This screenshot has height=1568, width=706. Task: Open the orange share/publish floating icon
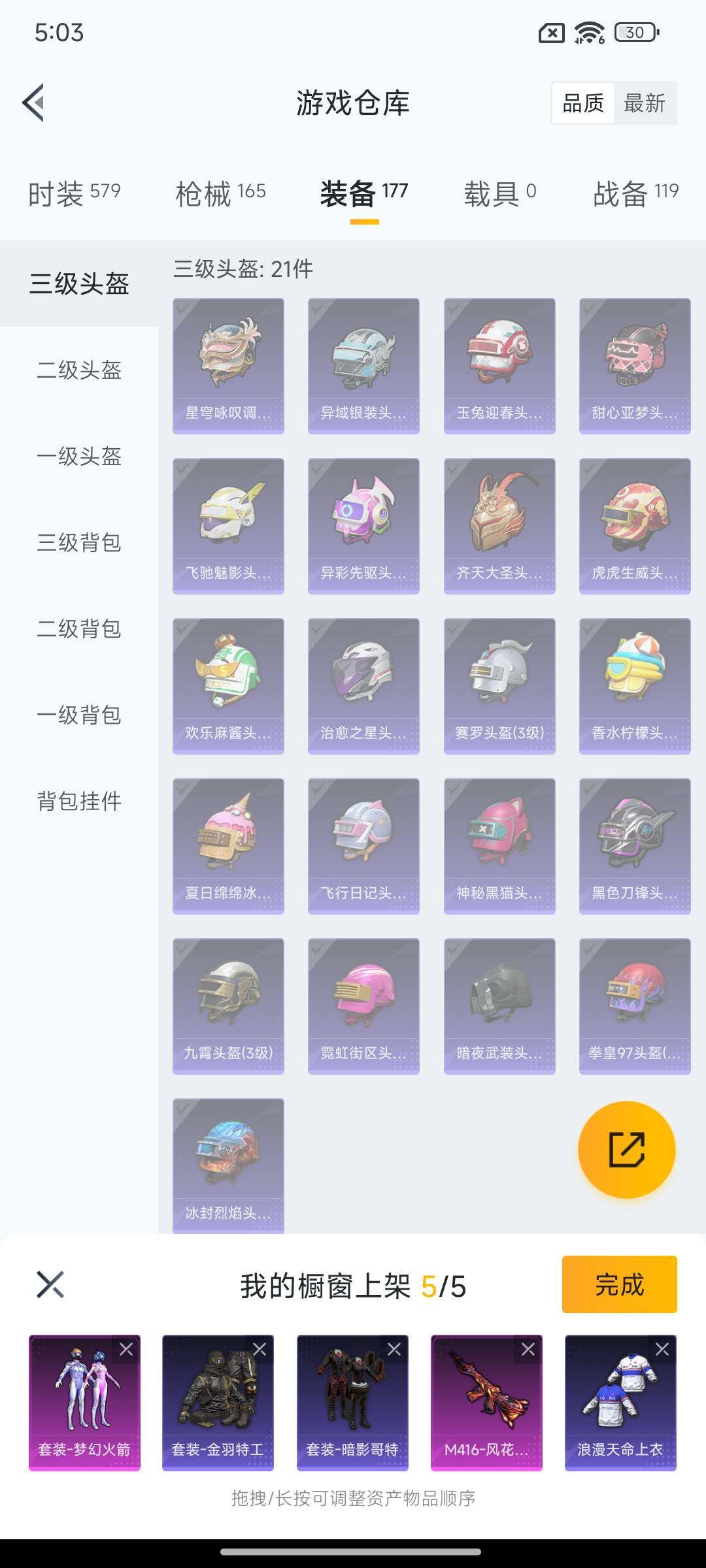628,1150
